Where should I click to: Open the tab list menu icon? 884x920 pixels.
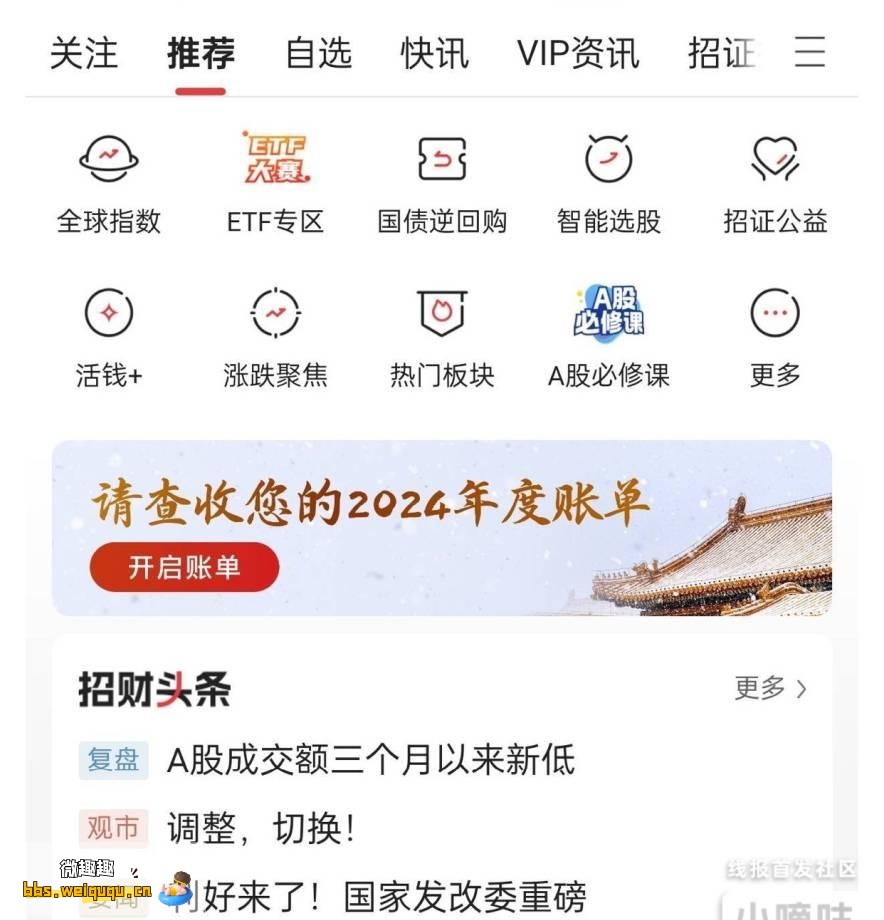click(810, 52)
